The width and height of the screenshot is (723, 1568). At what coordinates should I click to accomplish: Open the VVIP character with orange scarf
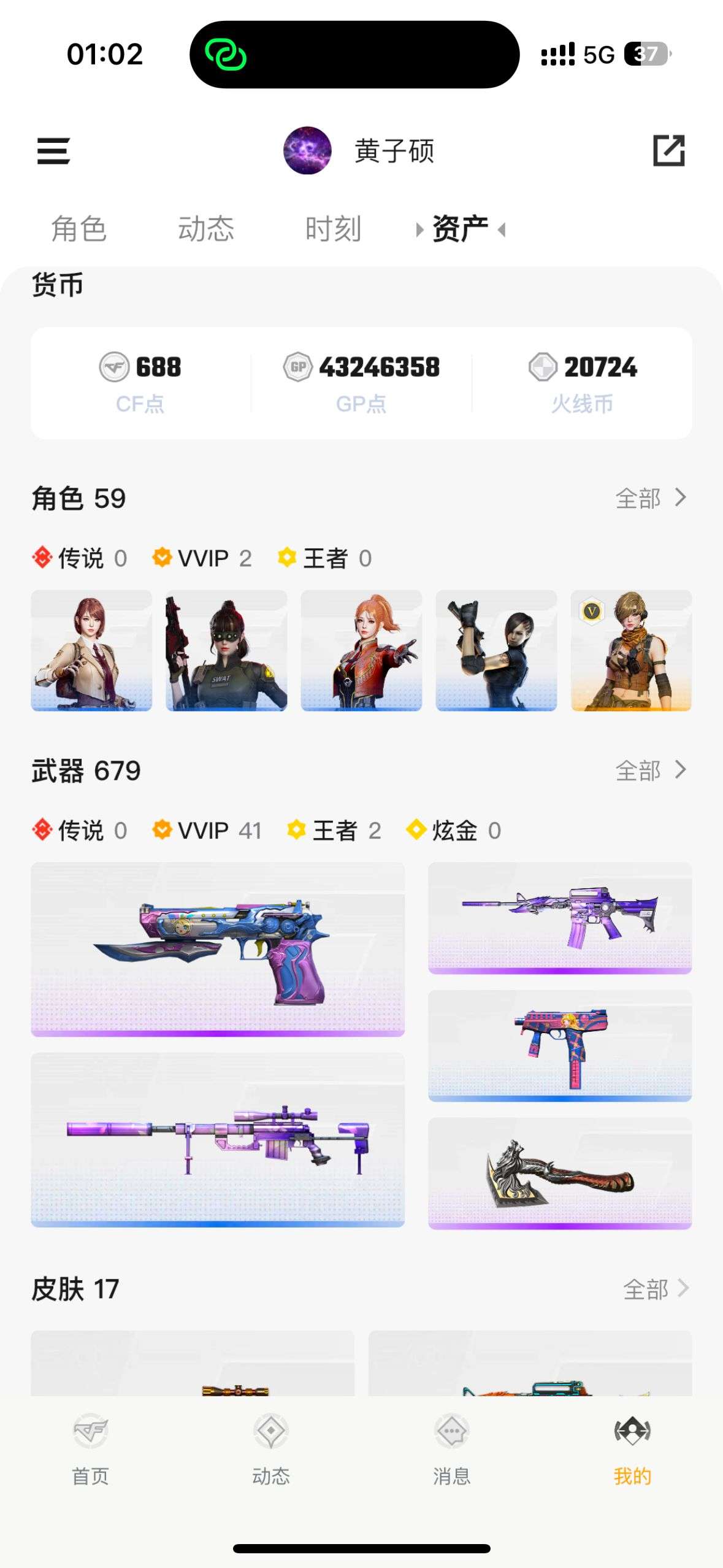pos(631,650)
